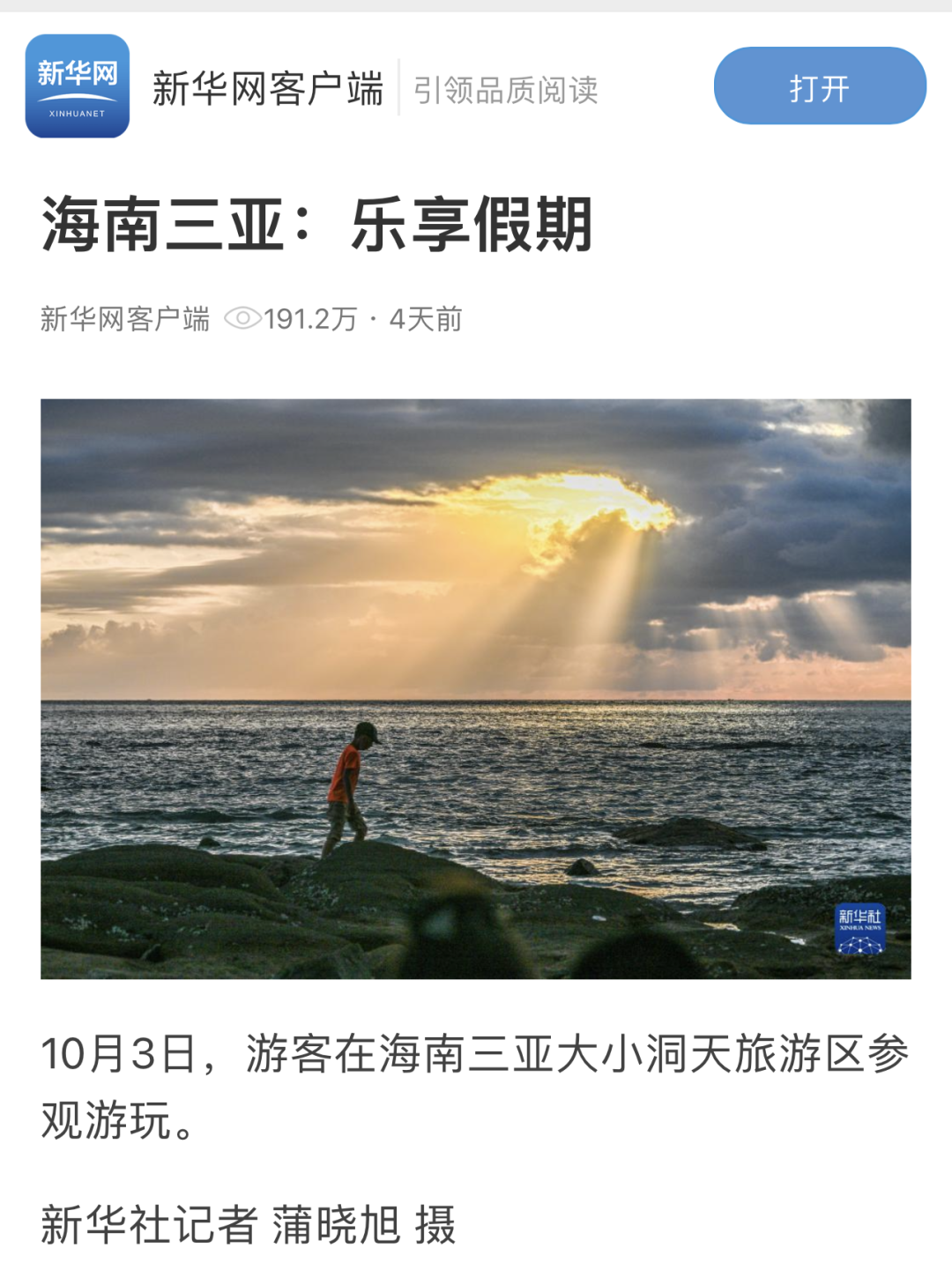
Task: Open the 新华网 app icon in the banner
Action: (x=78, y=86)
